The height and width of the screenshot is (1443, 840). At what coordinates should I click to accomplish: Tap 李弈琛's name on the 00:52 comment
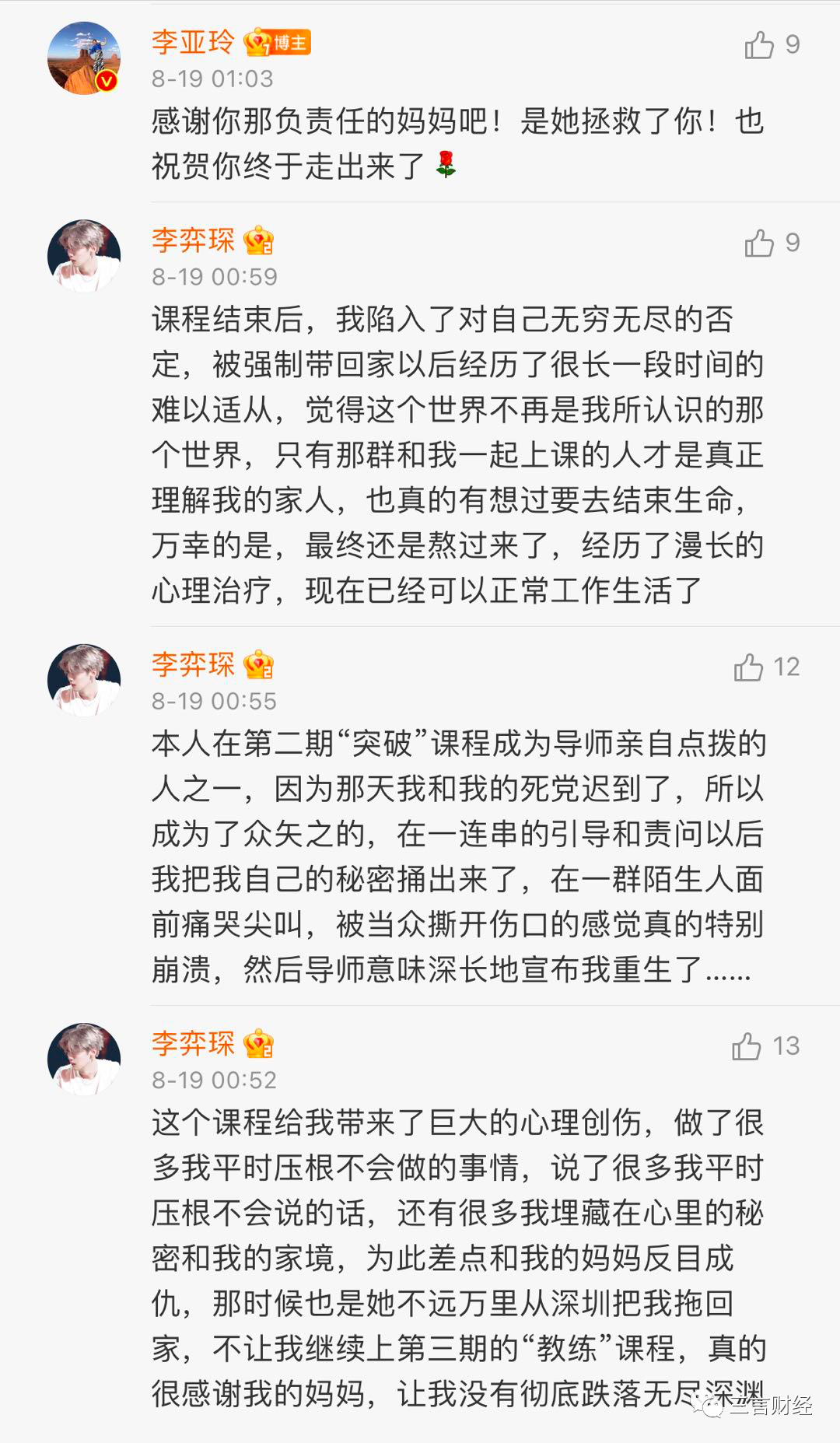193,1043
